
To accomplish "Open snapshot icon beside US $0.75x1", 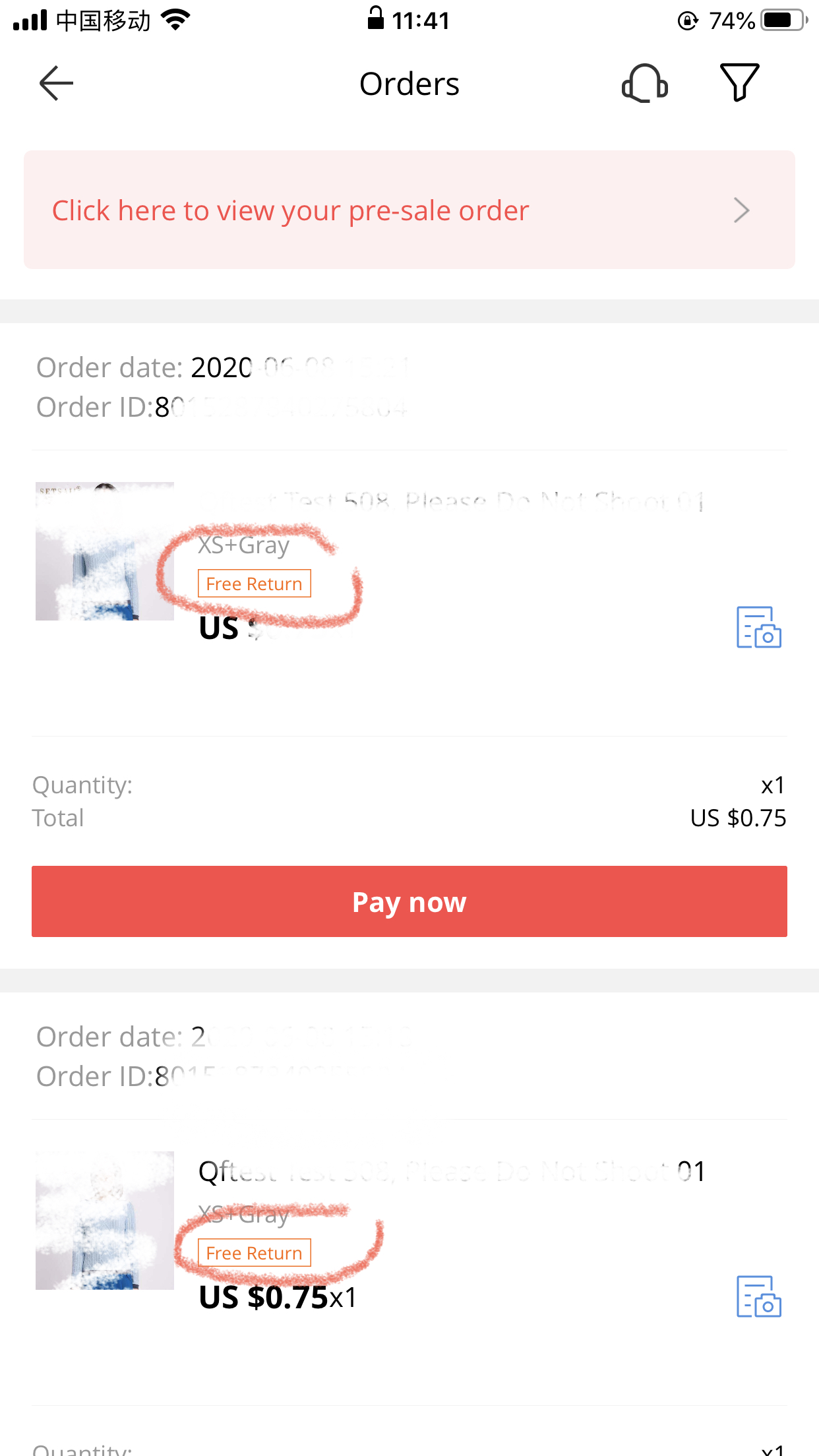I will [x=758, y=1296].
